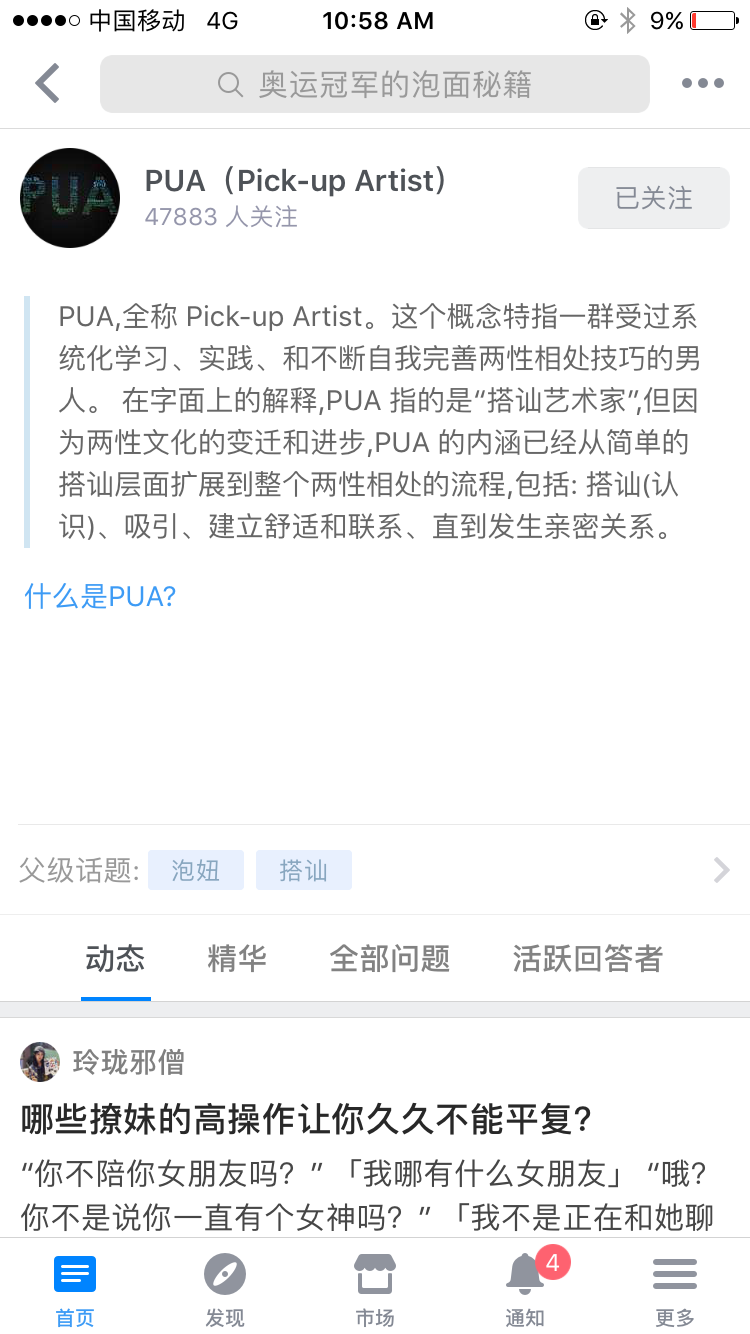Switch to the 精华 tab

(x=238, y=959)
